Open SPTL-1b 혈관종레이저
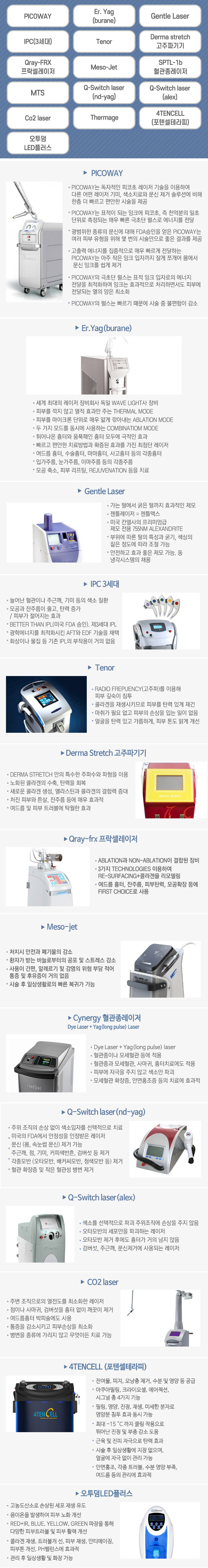This screenshot has width=208, height=1568. click(170, 67)
